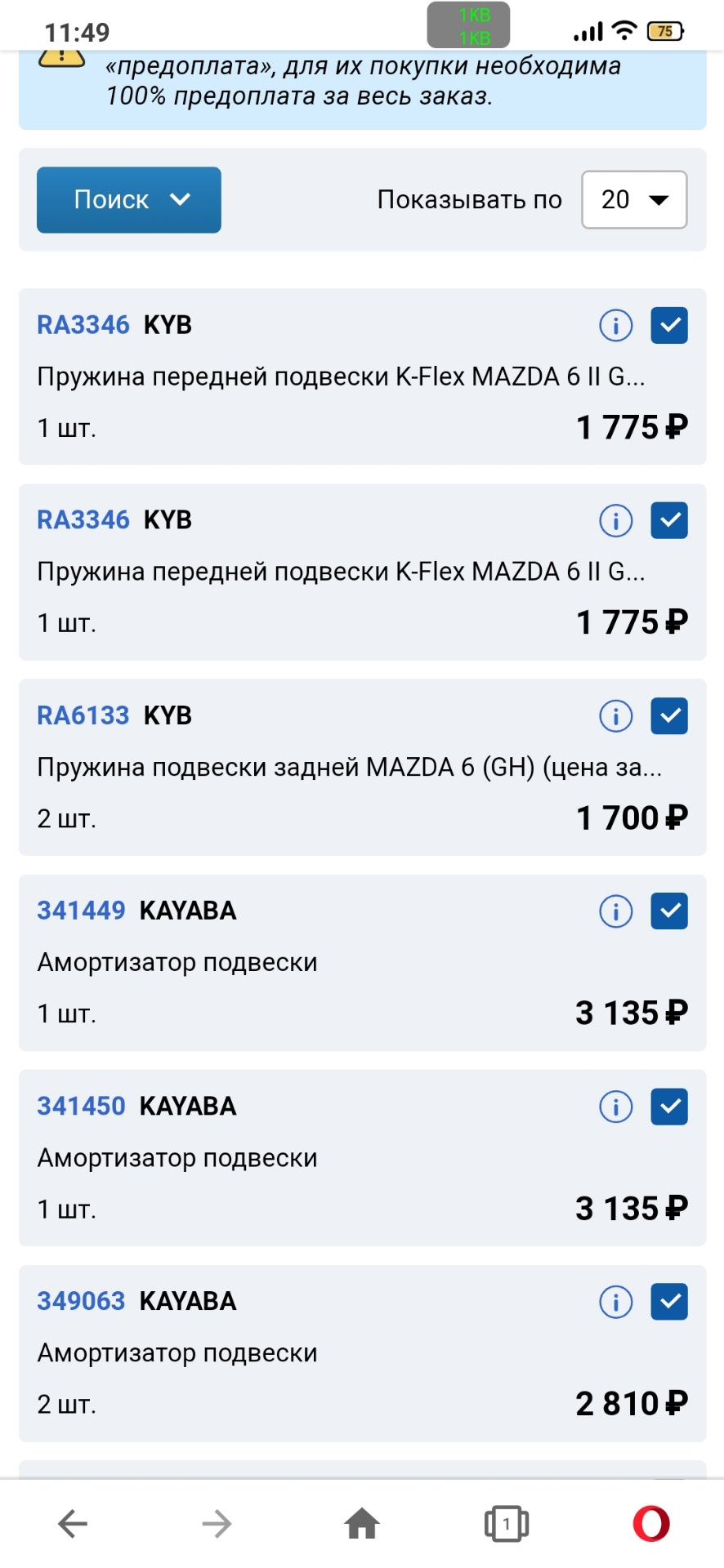Deselect the RA6133 rear spring checkbox
Viewport: 724px width, 1568px height.
[x=668, y=716]
